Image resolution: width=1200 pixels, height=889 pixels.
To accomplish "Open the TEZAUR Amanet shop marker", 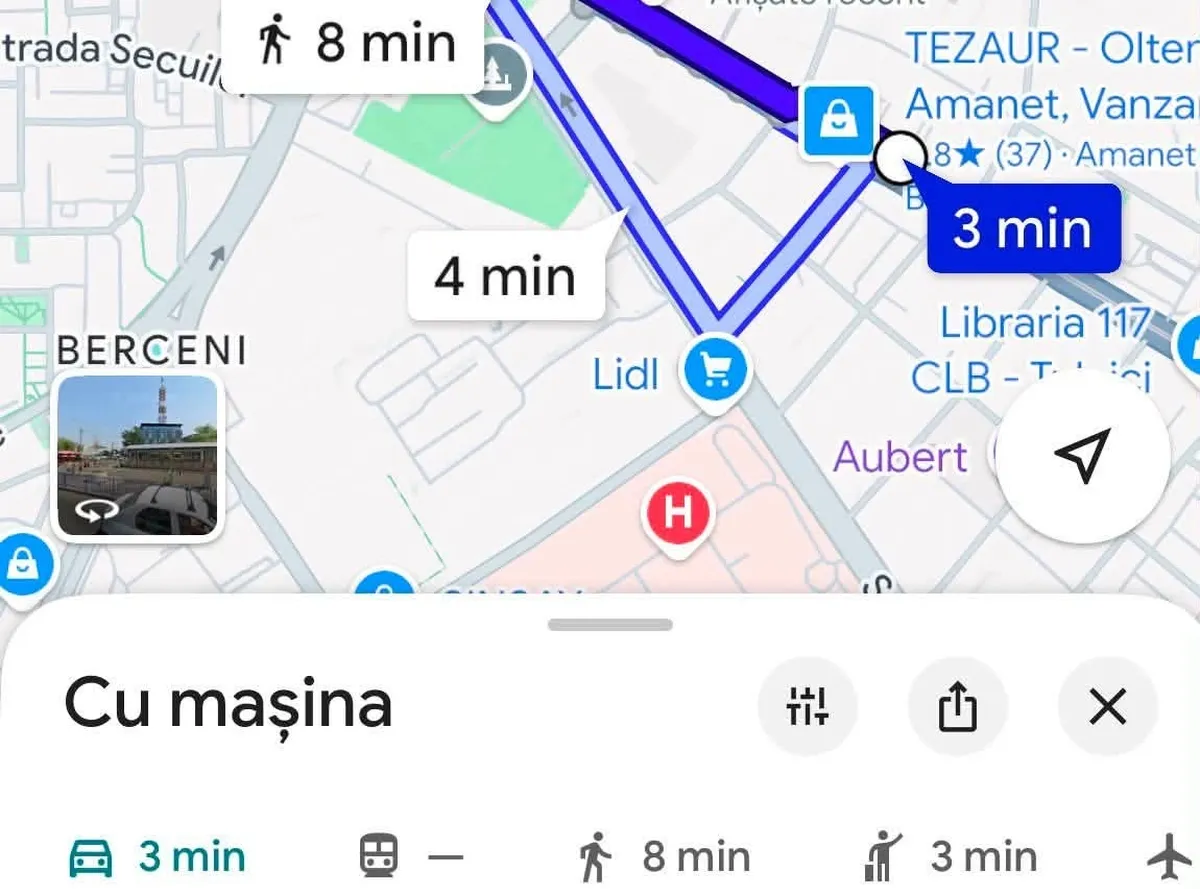I will pyautogui.click(x=838, y=121).
